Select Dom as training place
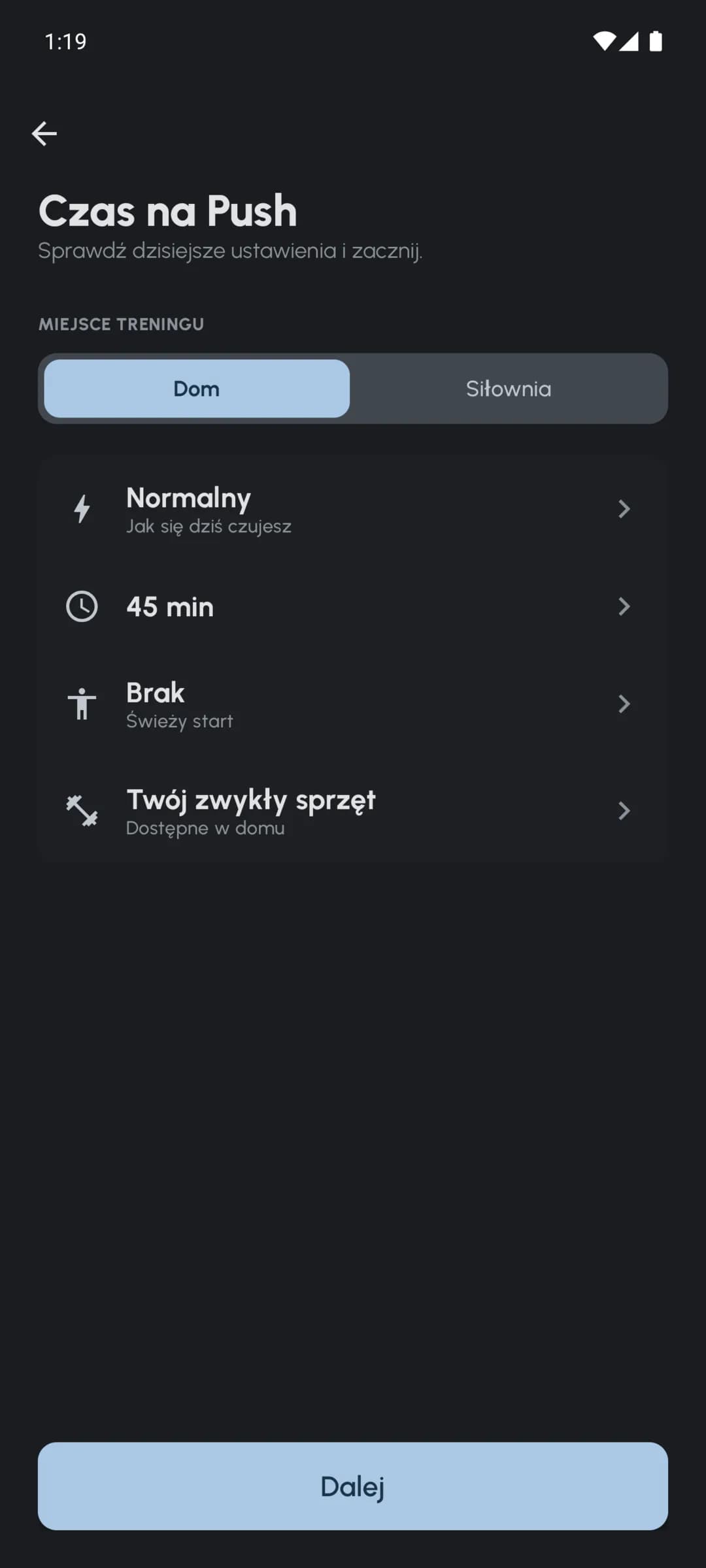 pos(197,389)
